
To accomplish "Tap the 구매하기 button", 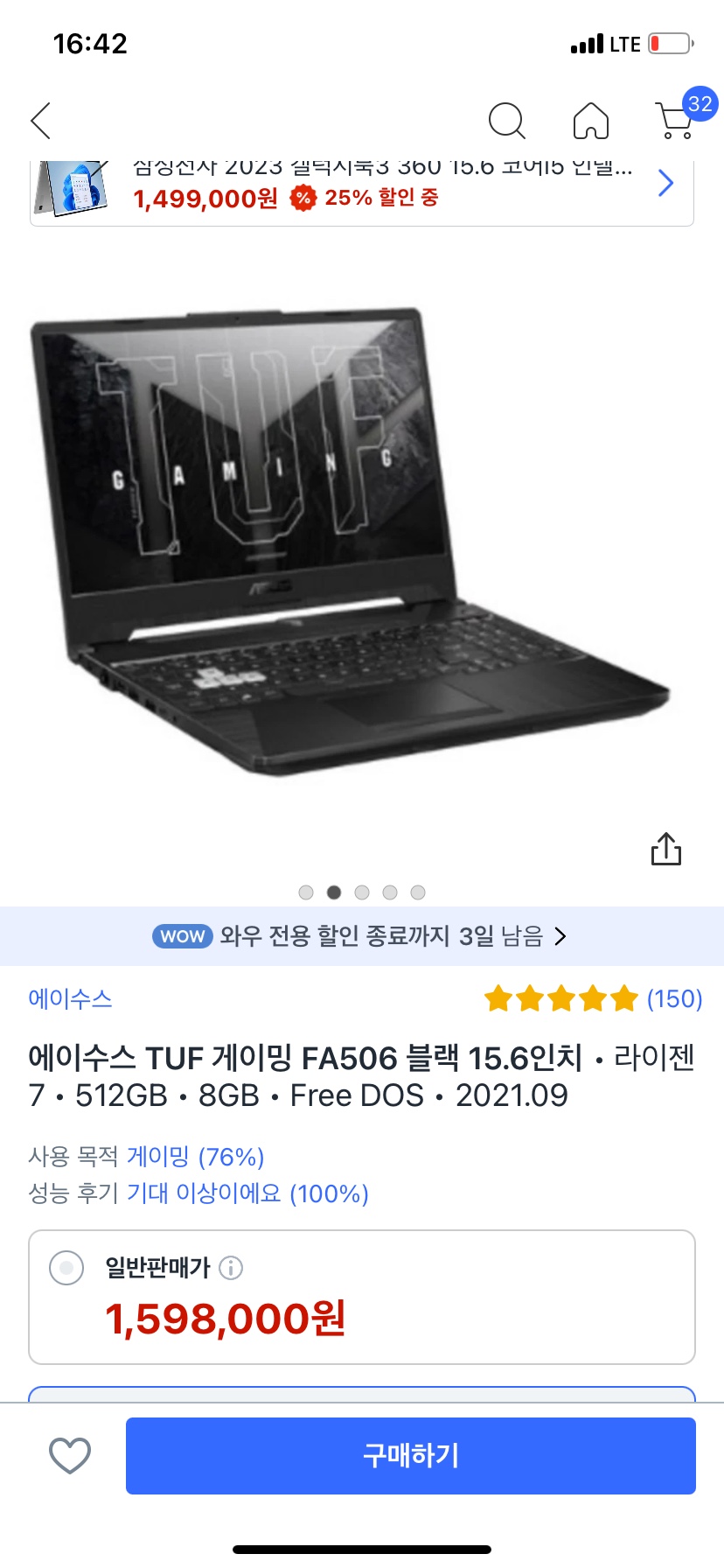I will click(x=411, y=1456).
